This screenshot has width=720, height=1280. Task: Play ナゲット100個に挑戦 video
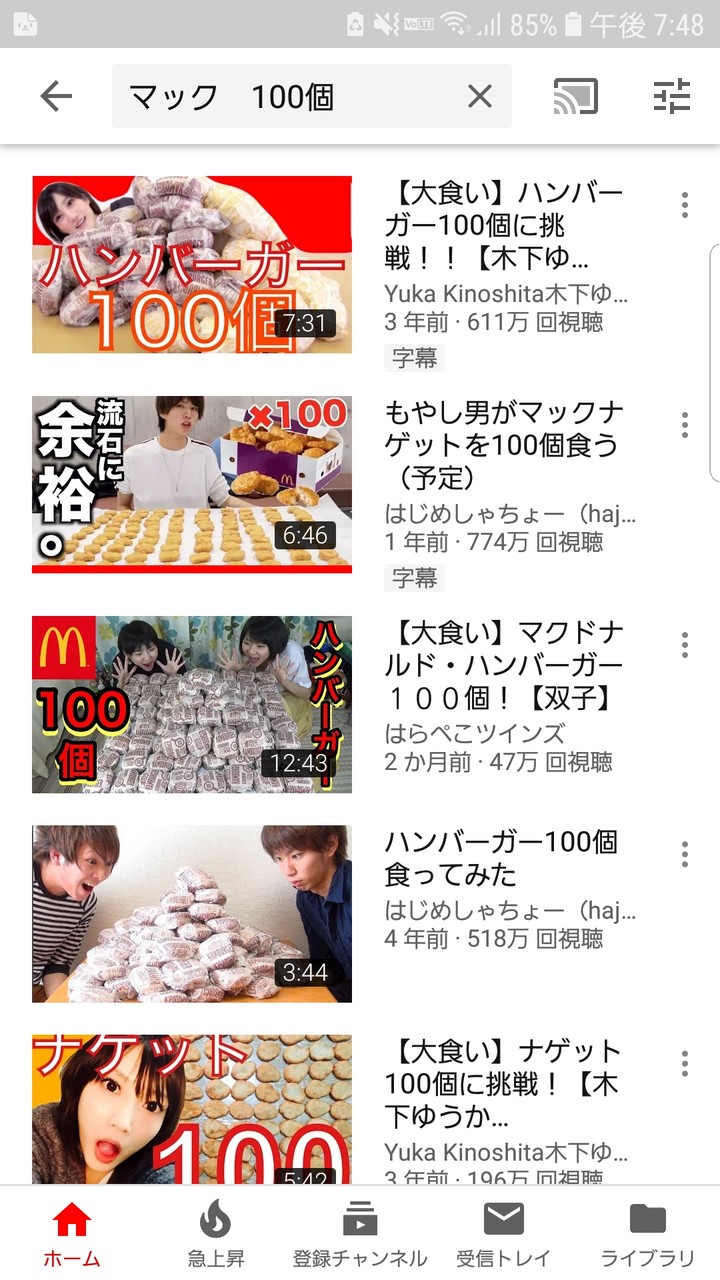pos(192,1110)
